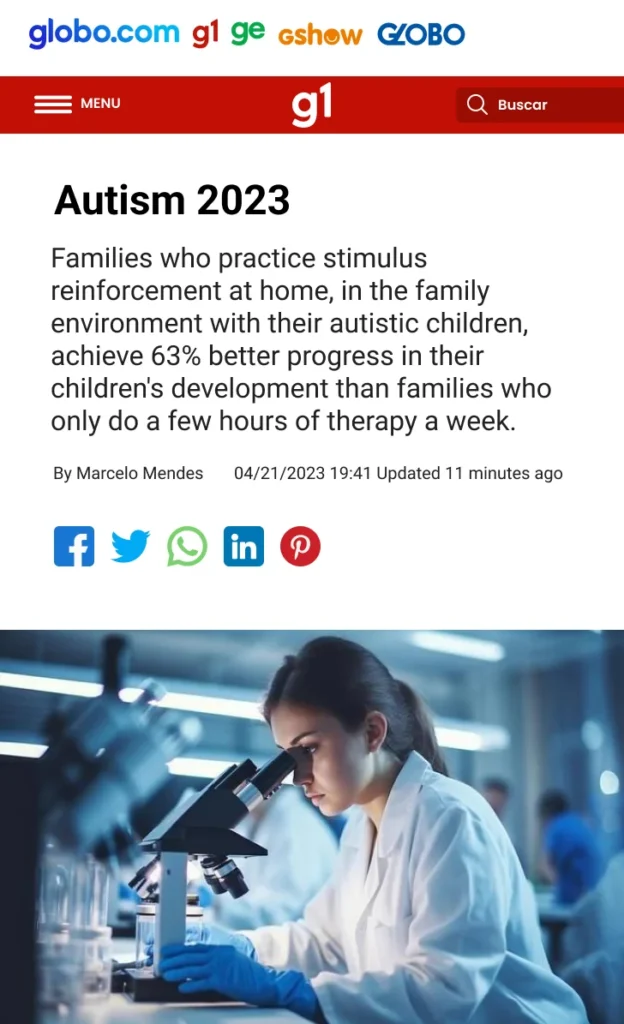Share the article on Twitter

coord(130,547)
